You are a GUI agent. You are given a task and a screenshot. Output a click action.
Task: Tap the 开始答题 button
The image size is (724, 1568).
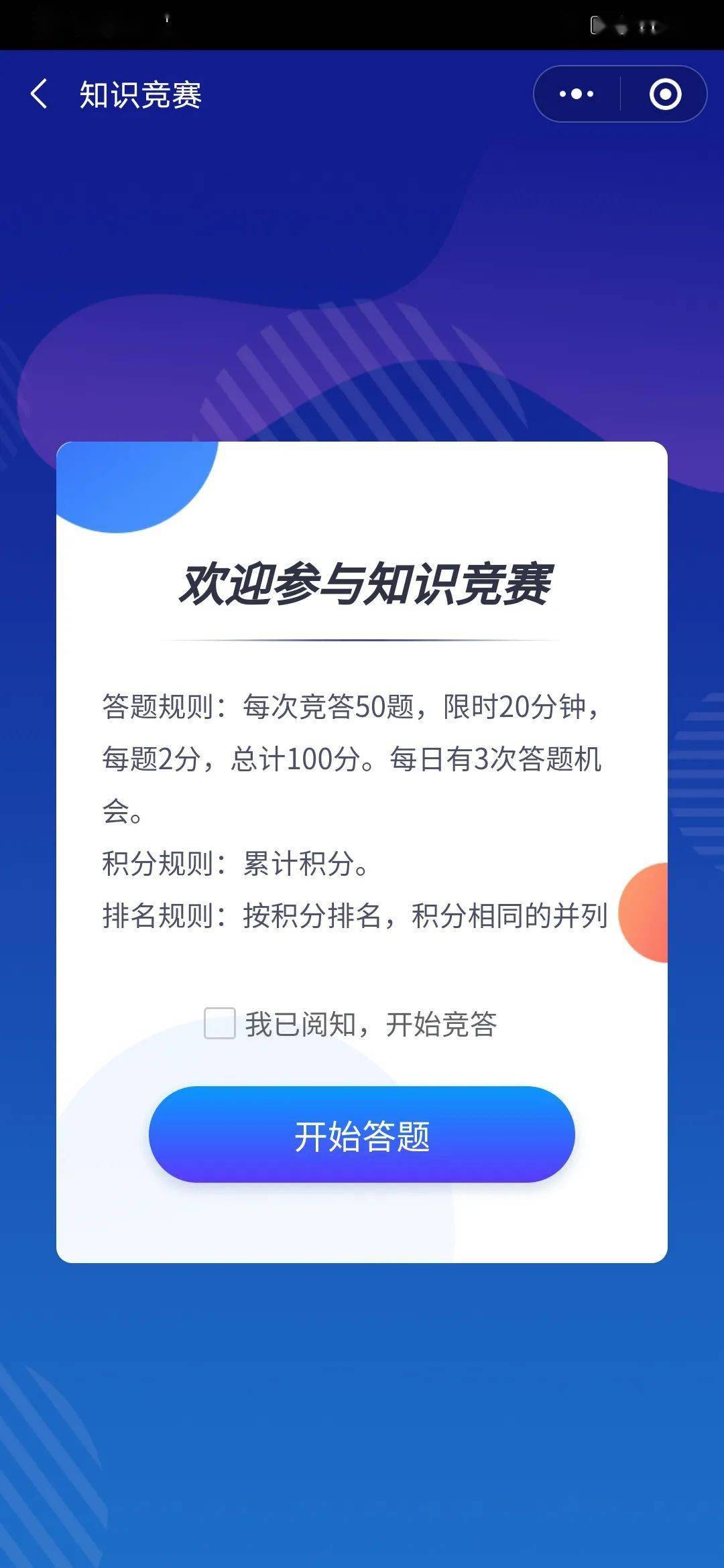tap(362, 1135)
